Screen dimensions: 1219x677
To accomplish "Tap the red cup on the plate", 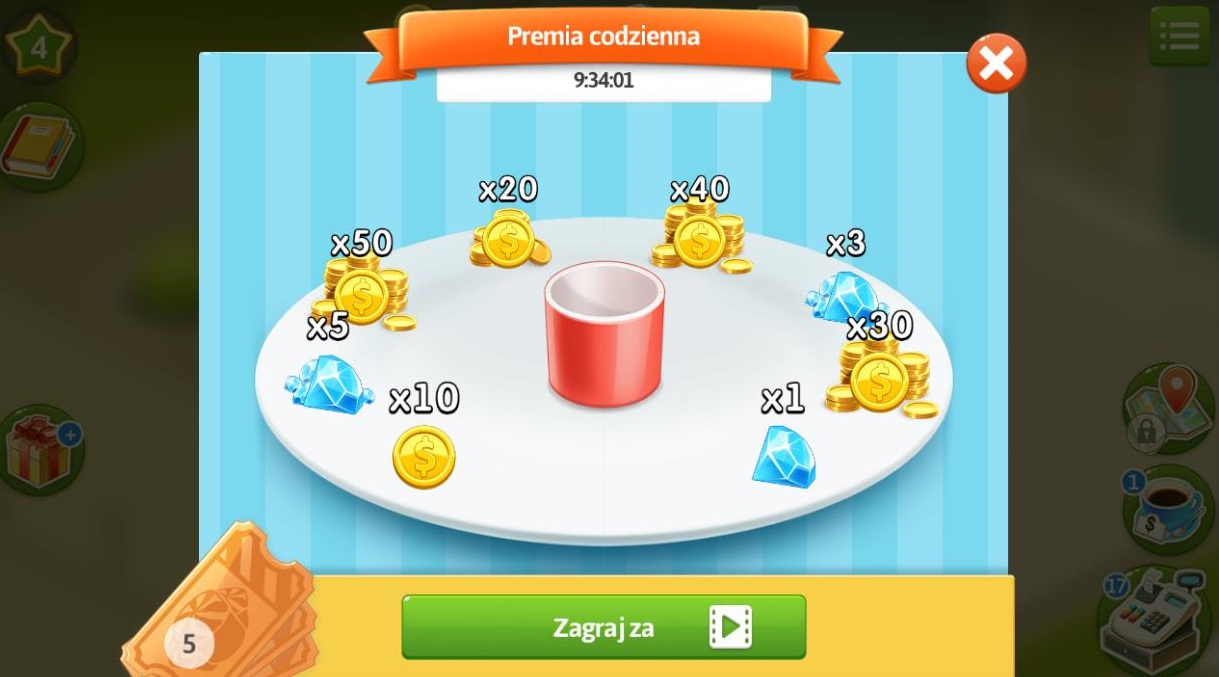I will 604,335.
